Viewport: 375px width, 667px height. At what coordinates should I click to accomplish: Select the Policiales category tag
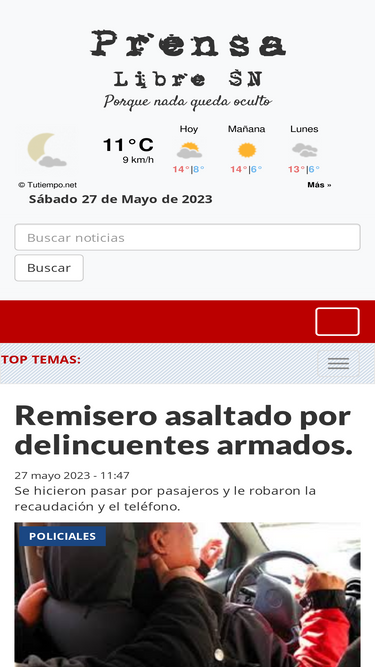62,536
